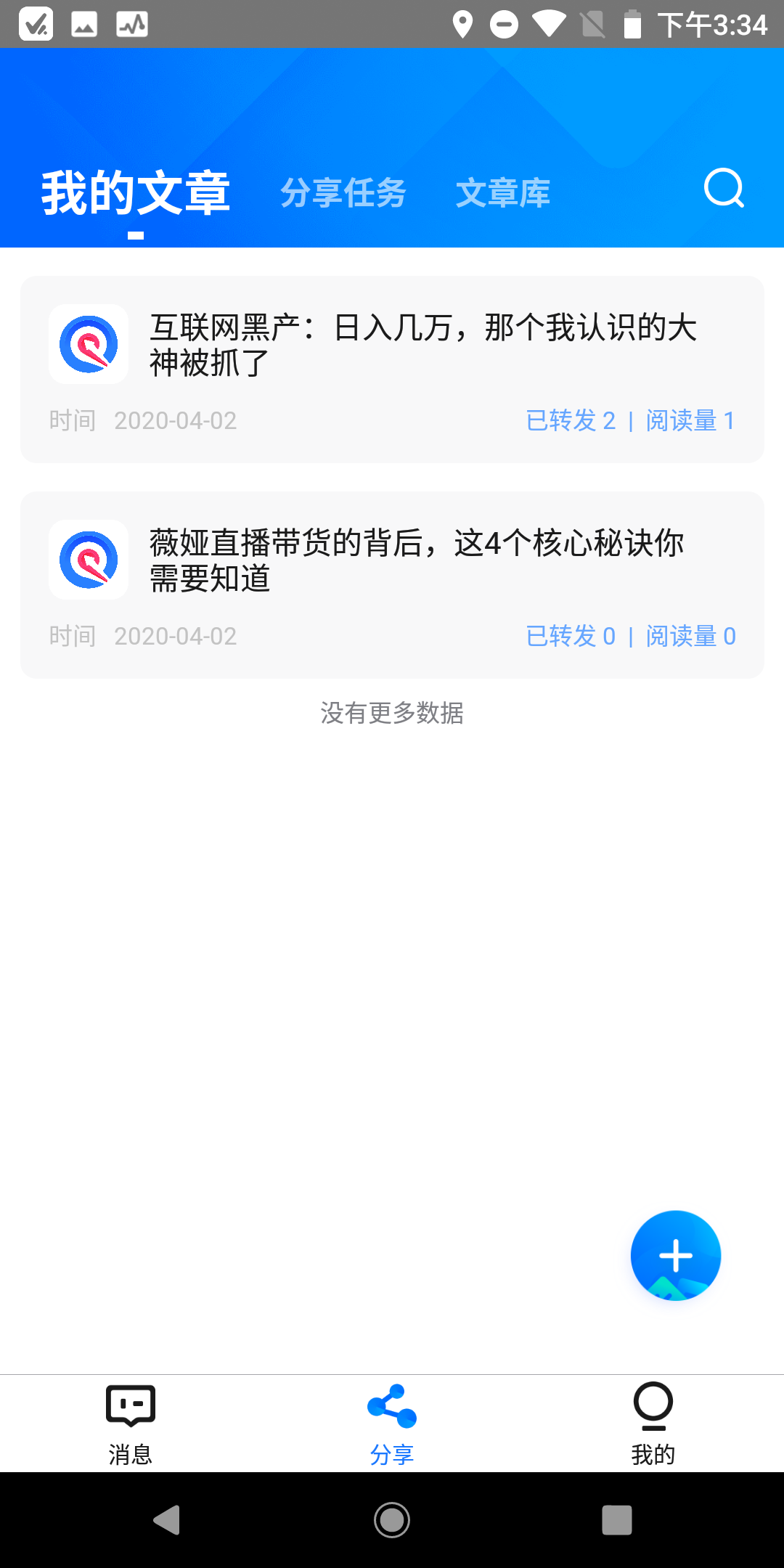
Task: Tap the floating blue plus button
Action: coord(675,1255)
